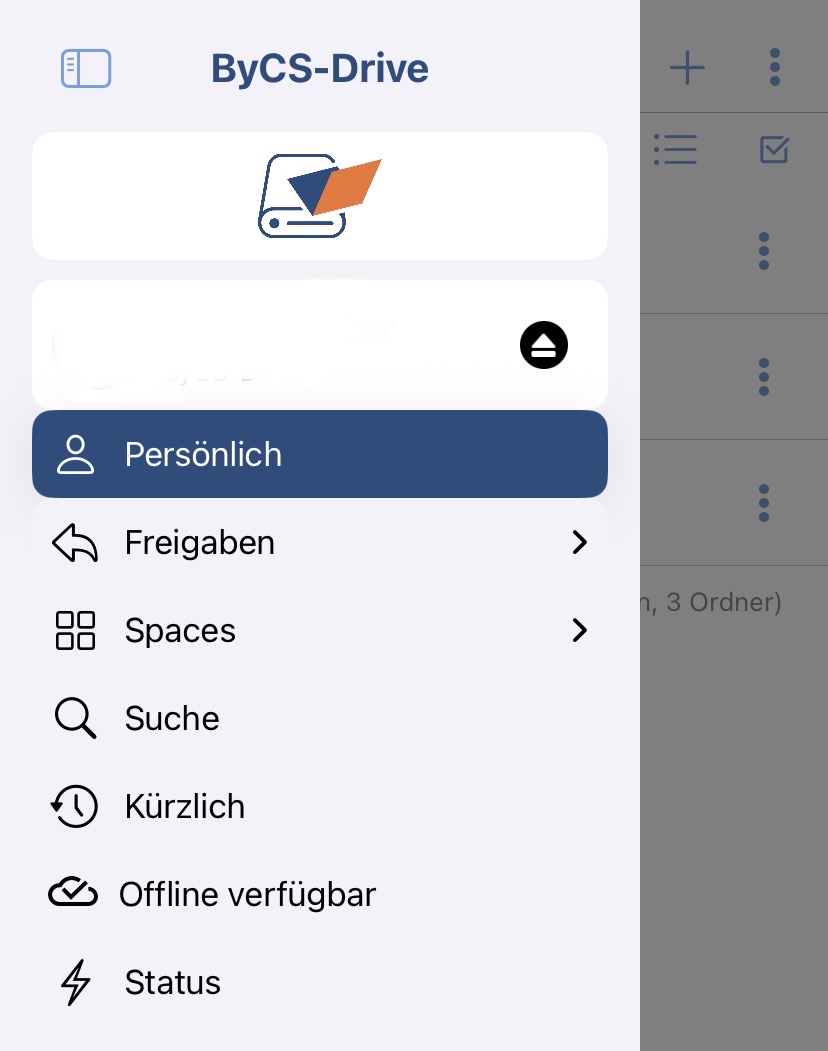Open Offline verfügbar files

click(x=246, y=894)
